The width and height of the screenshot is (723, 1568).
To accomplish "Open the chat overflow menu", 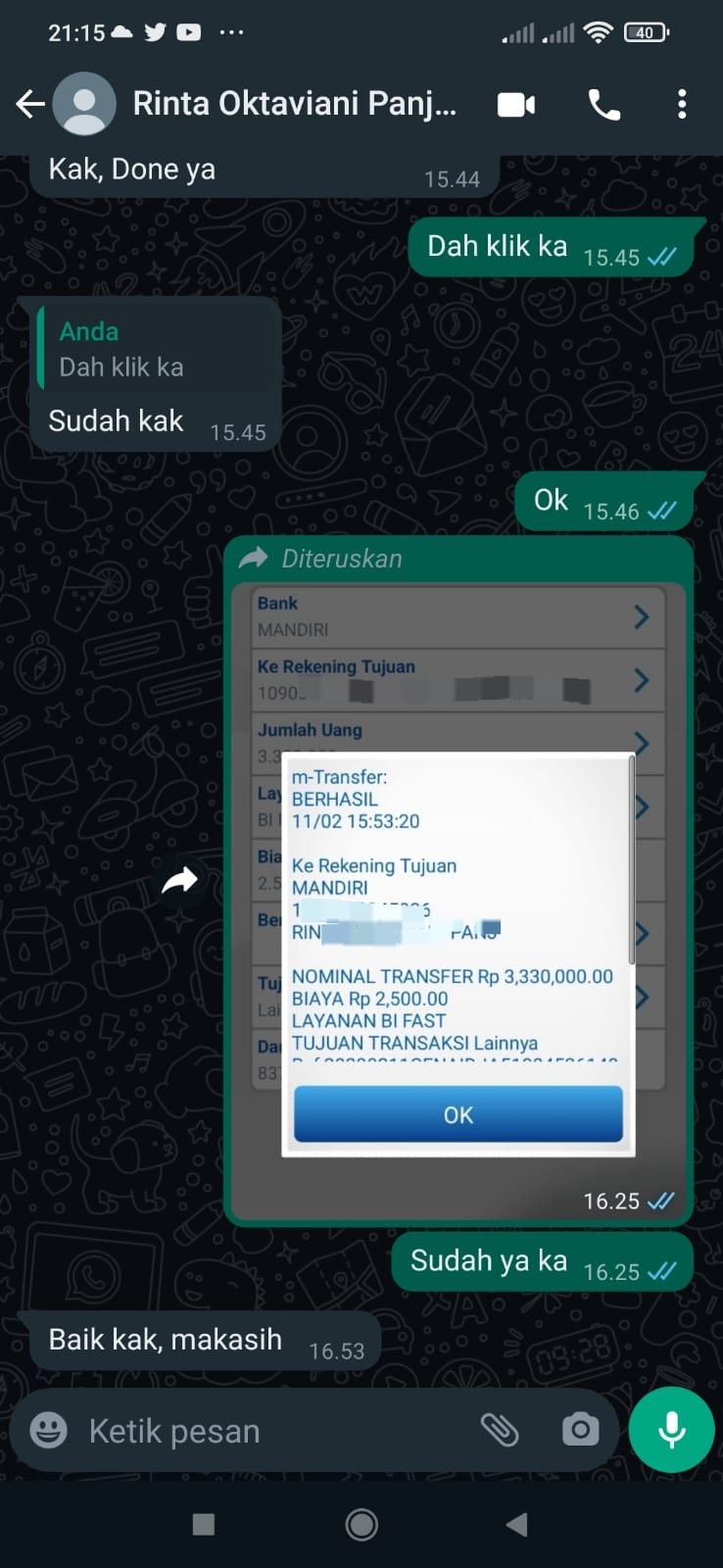I will pyautogui.click(x=682, y=104).
